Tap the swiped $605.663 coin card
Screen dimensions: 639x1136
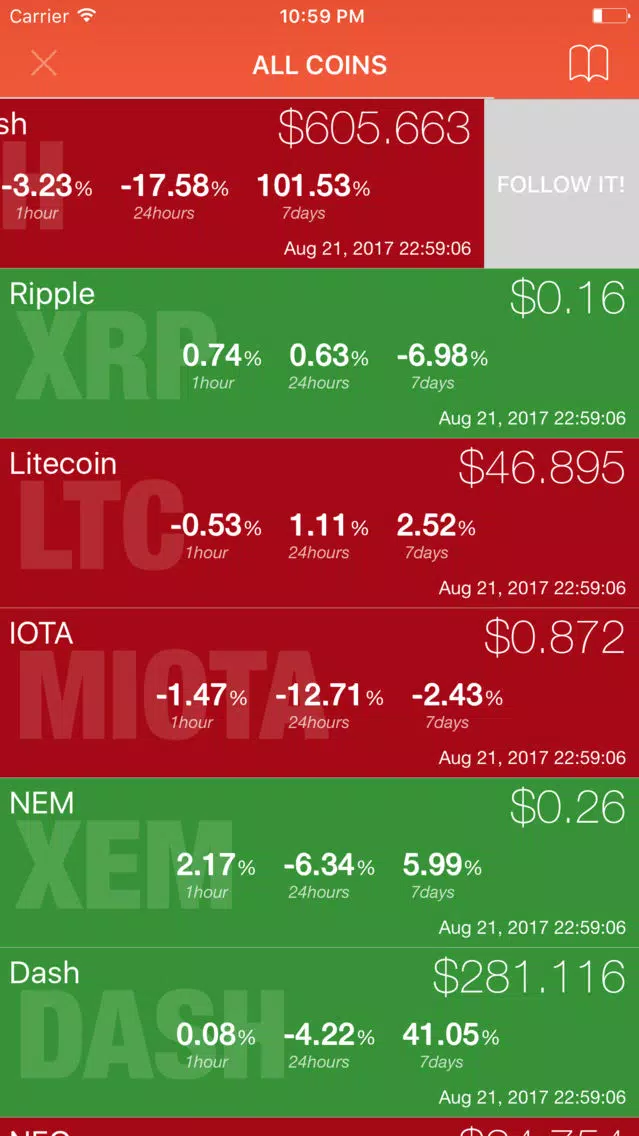(242, 183)
